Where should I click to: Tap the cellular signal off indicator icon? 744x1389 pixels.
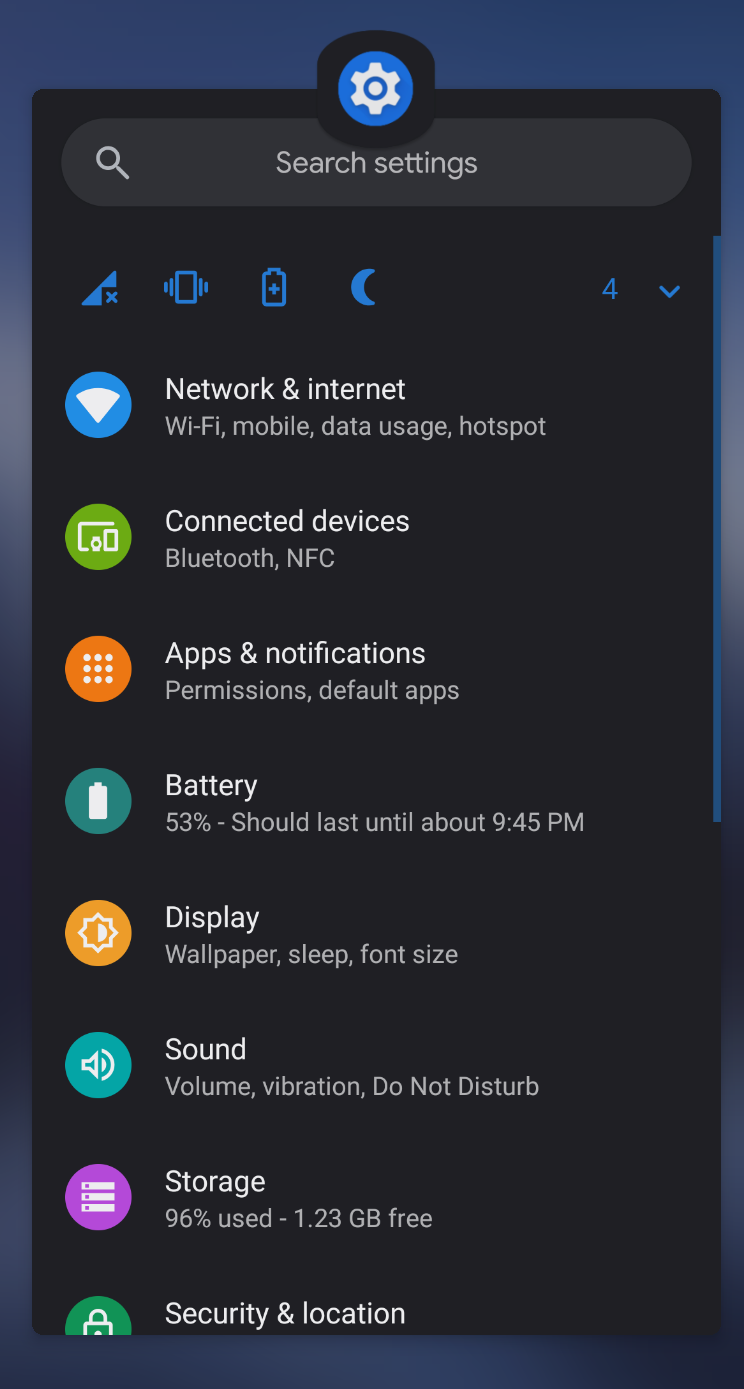tap(99, 287)
